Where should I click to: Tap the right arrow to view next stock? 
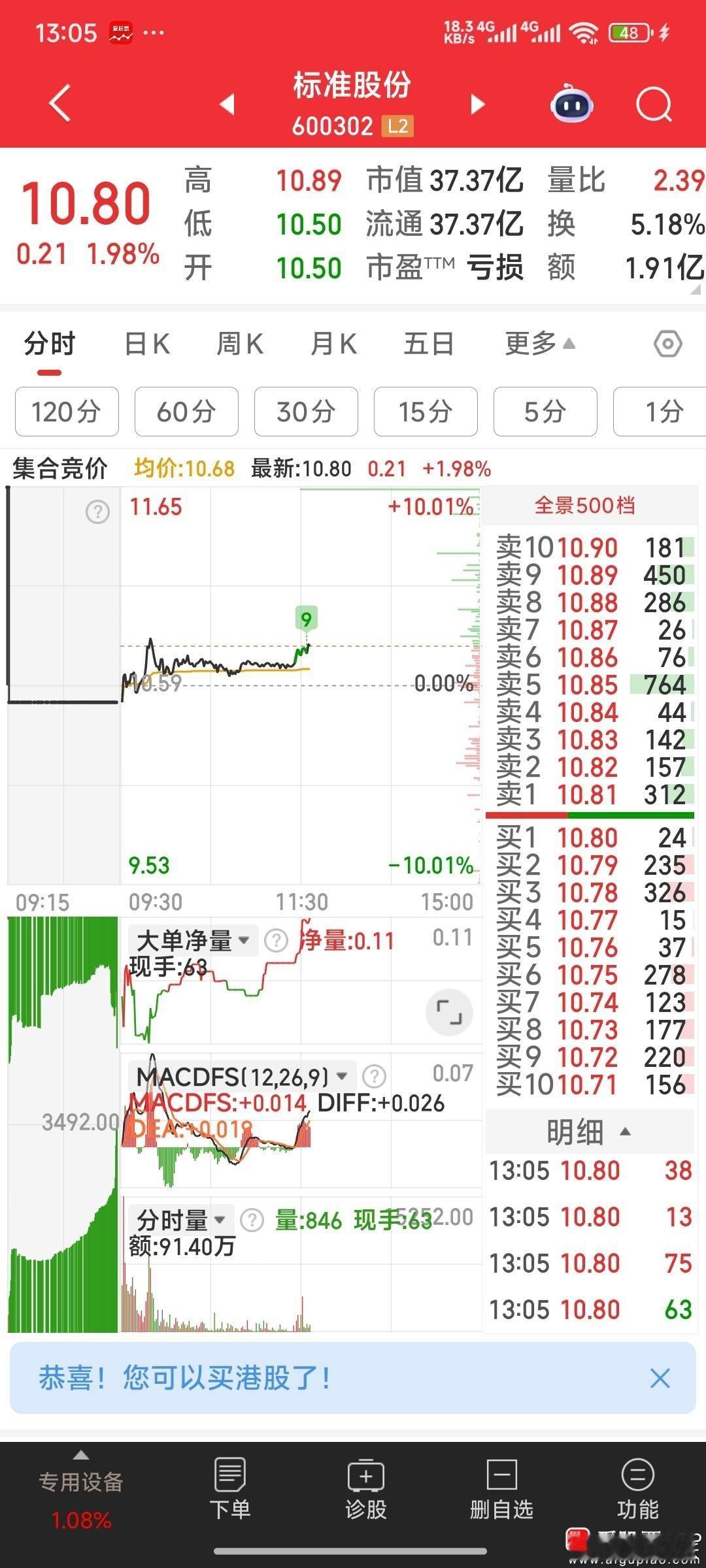click(x=478, y=103)
